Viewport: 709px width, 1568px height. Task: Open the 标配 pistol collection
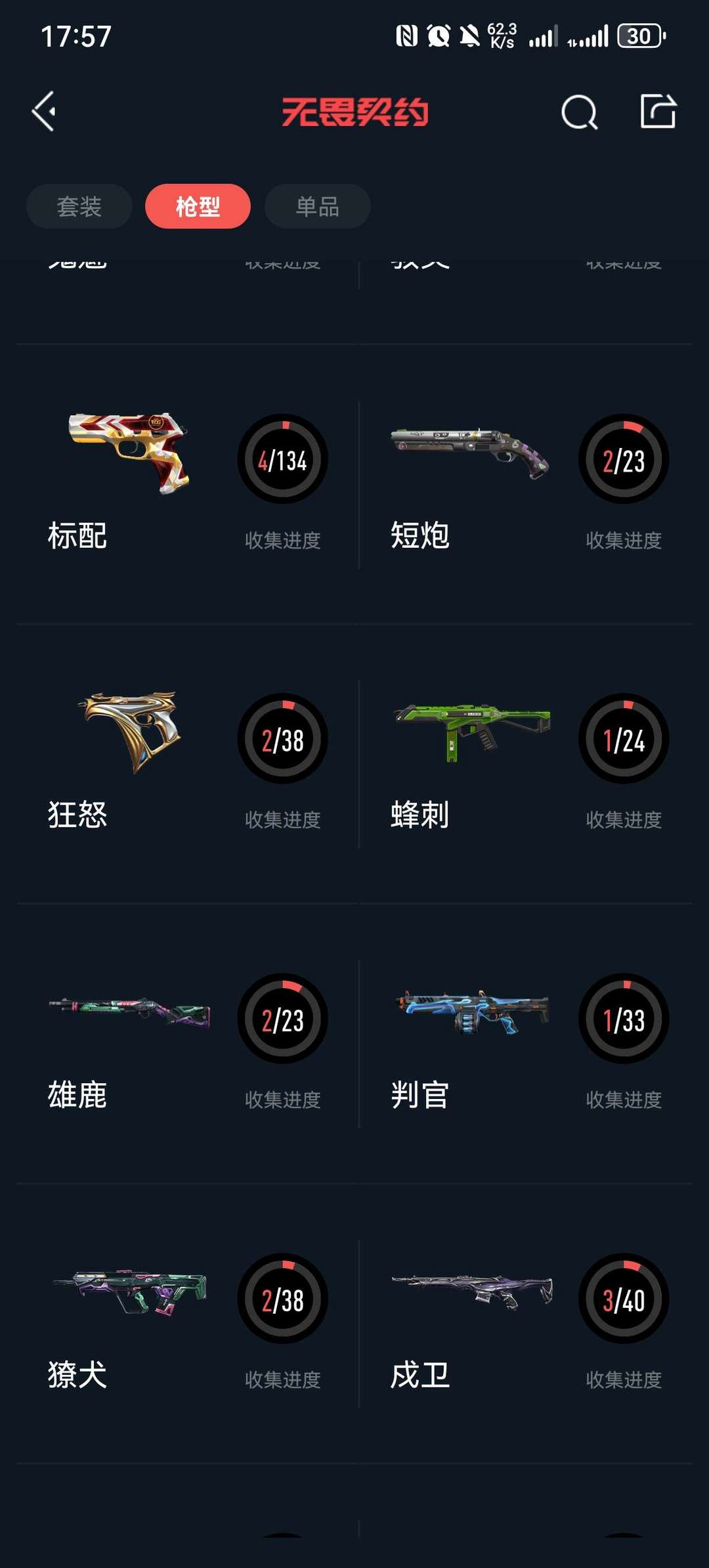187,485
